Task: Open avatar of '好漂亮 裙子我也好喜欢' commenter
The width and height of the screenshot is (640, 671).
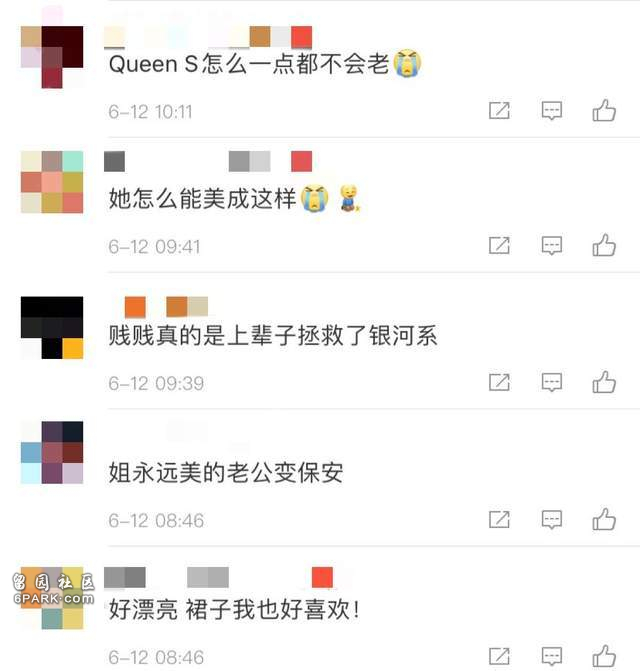Action: point(52,597)
